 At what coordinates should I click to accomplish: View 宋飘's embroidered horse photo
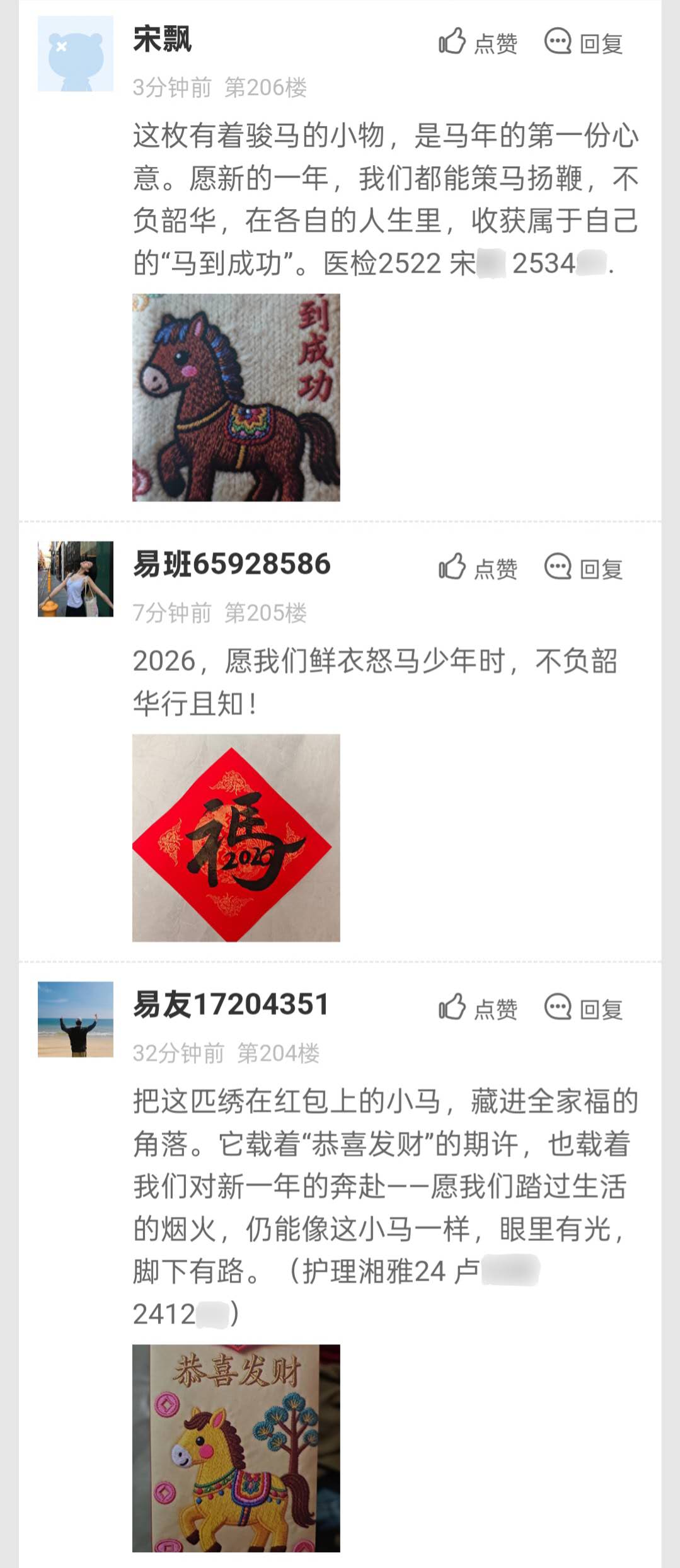point(236,398)
